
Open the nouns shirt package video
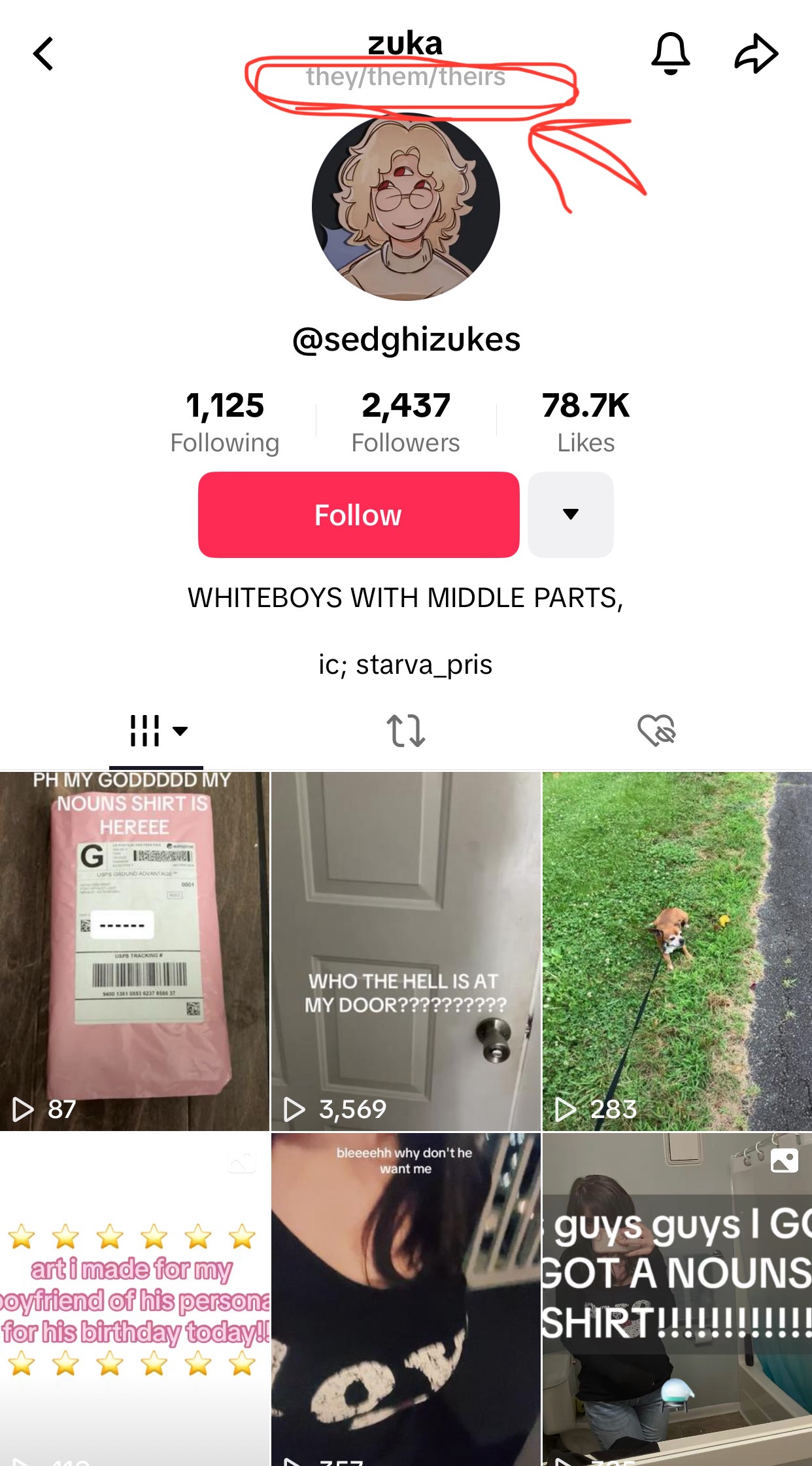[x=135, y=951]
